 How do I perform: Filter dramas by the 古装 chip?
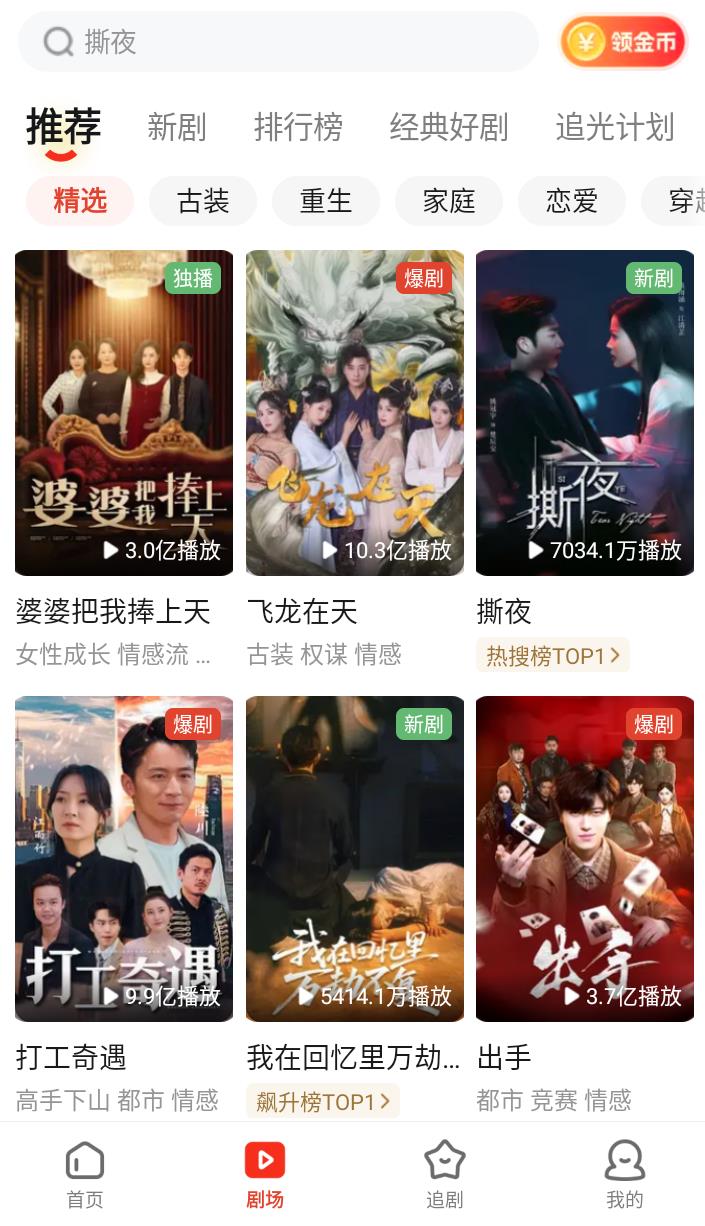point(203,201)
